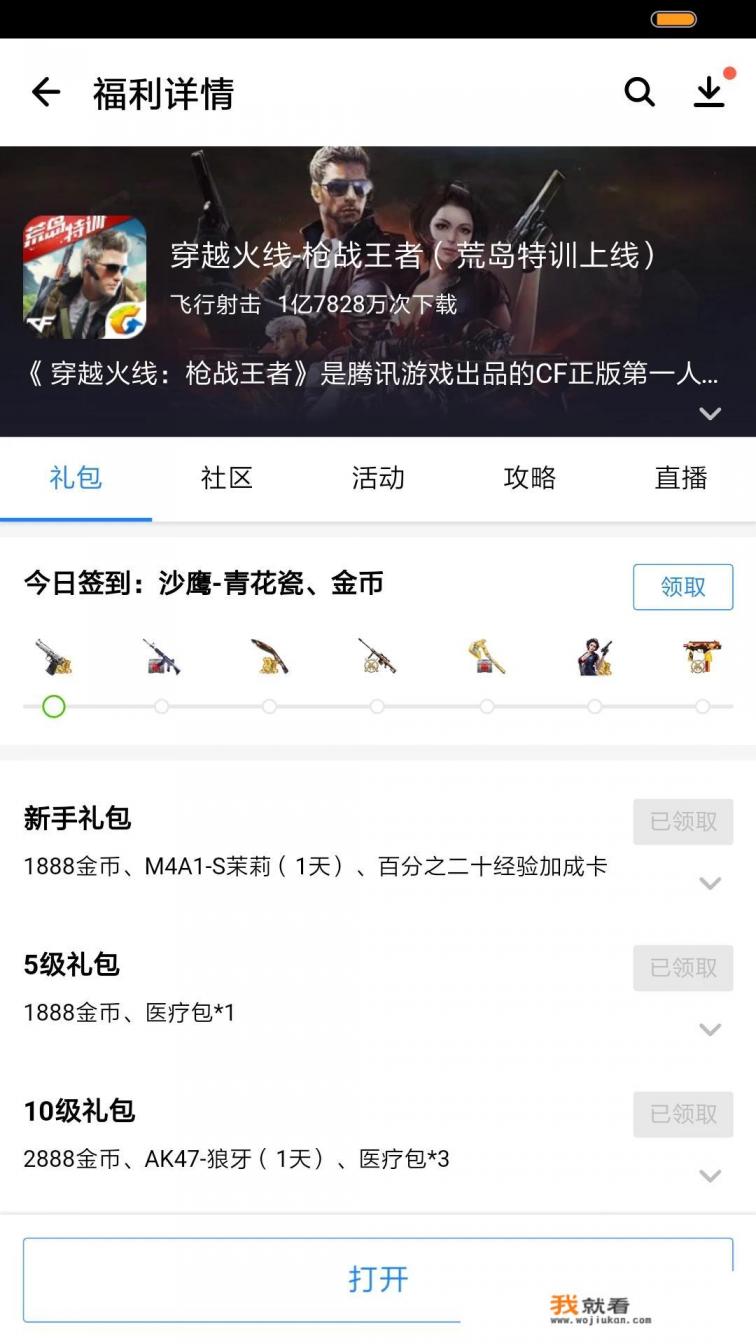Viewport: 756px width, 1344px height.
Task: Select the character reward icon on day six
Action: coord(594,657)
